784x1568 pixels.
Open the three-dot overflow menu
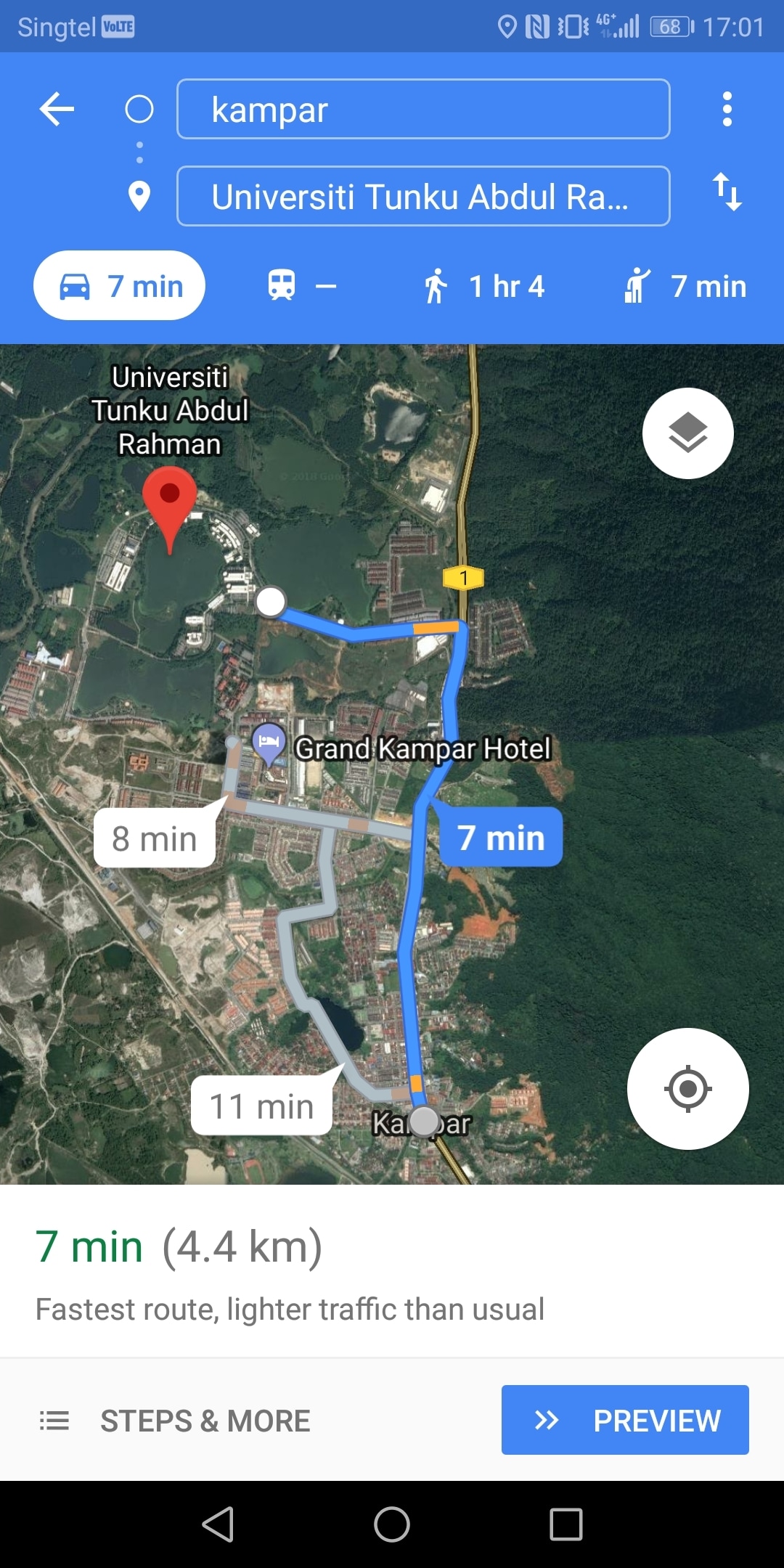click(727, 109)
